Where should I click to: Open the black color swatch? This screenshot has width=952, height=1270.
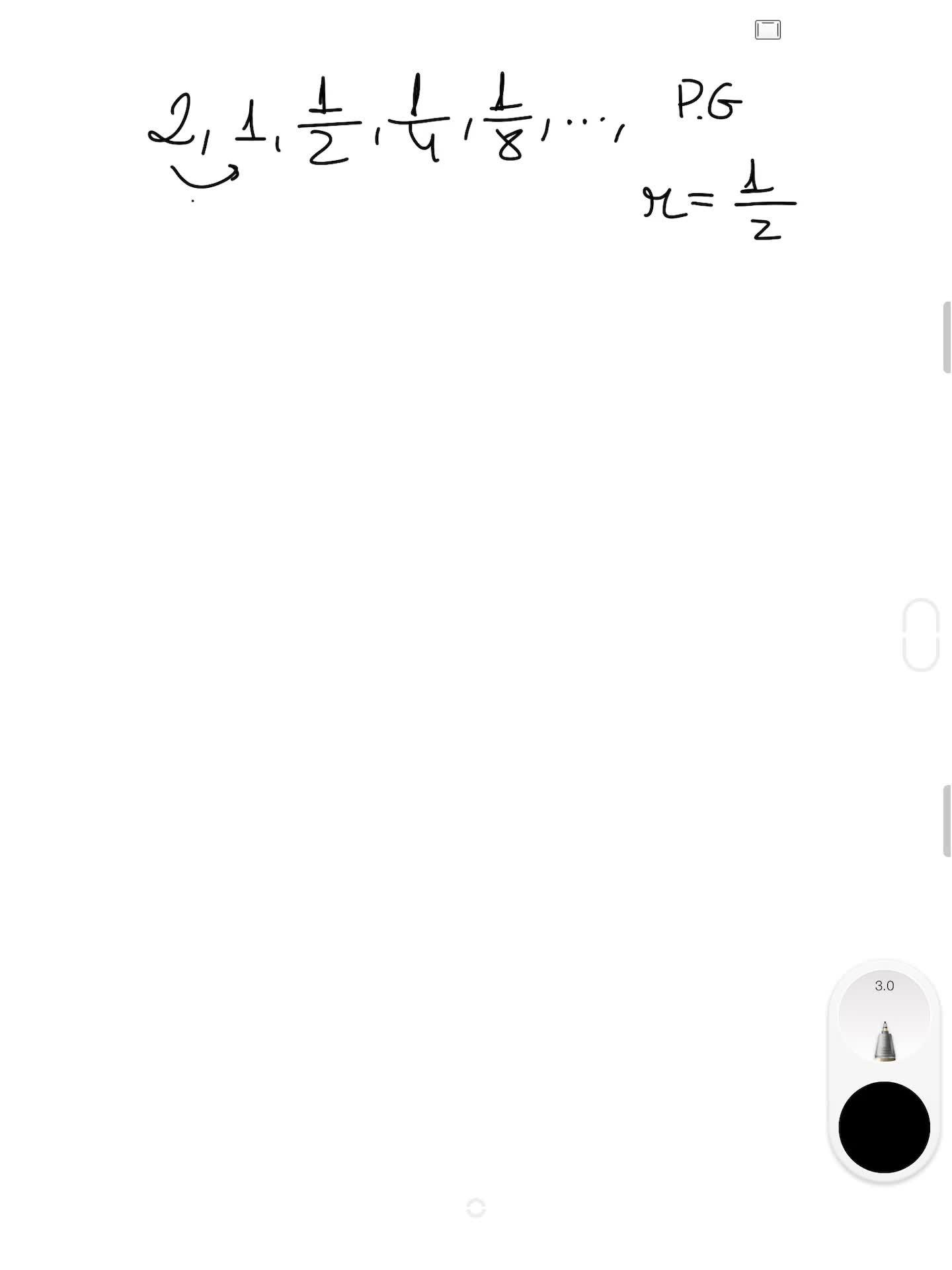[884, 1127]
